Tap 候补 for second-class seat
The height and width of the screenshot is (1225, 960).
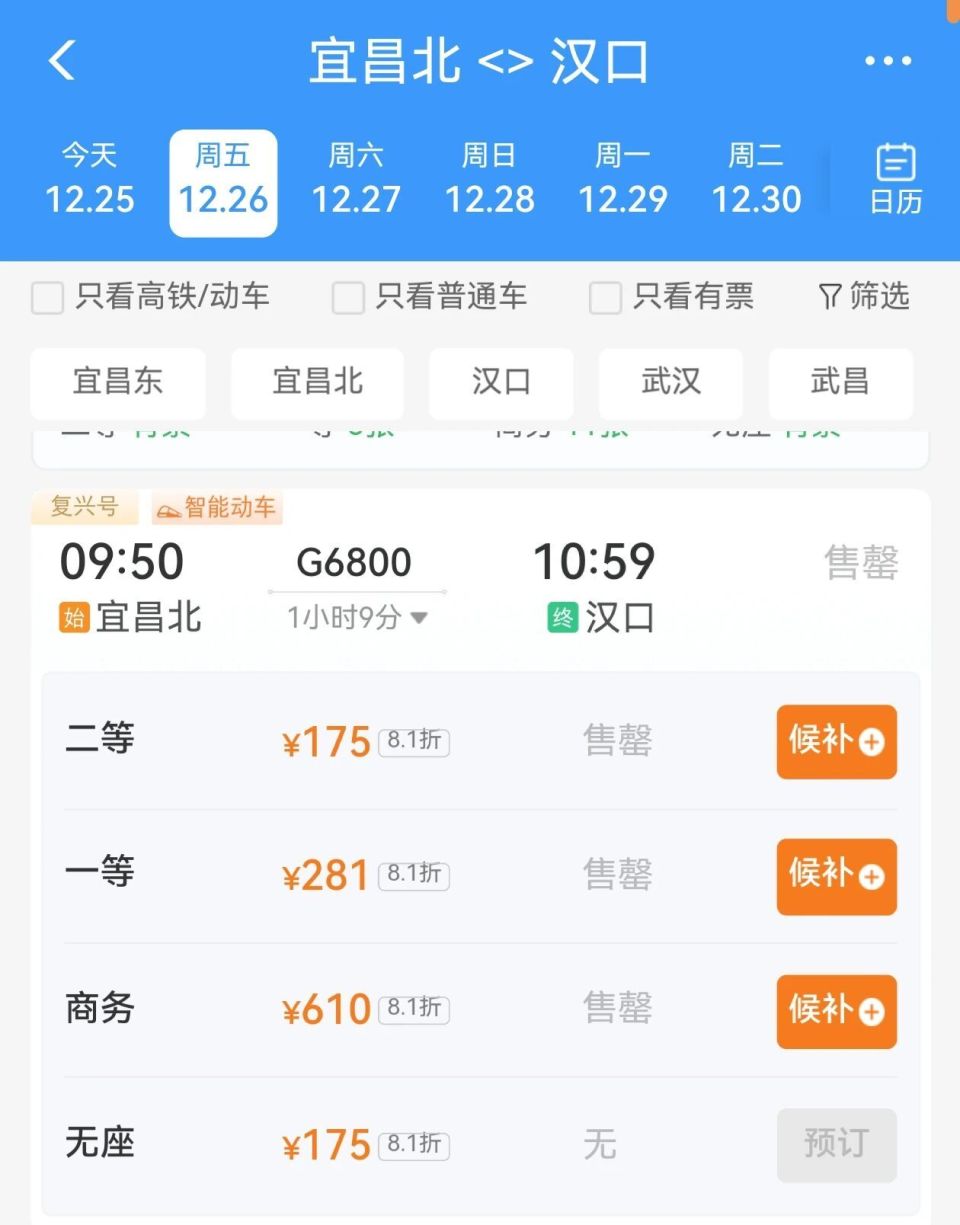tap(836, 742)
